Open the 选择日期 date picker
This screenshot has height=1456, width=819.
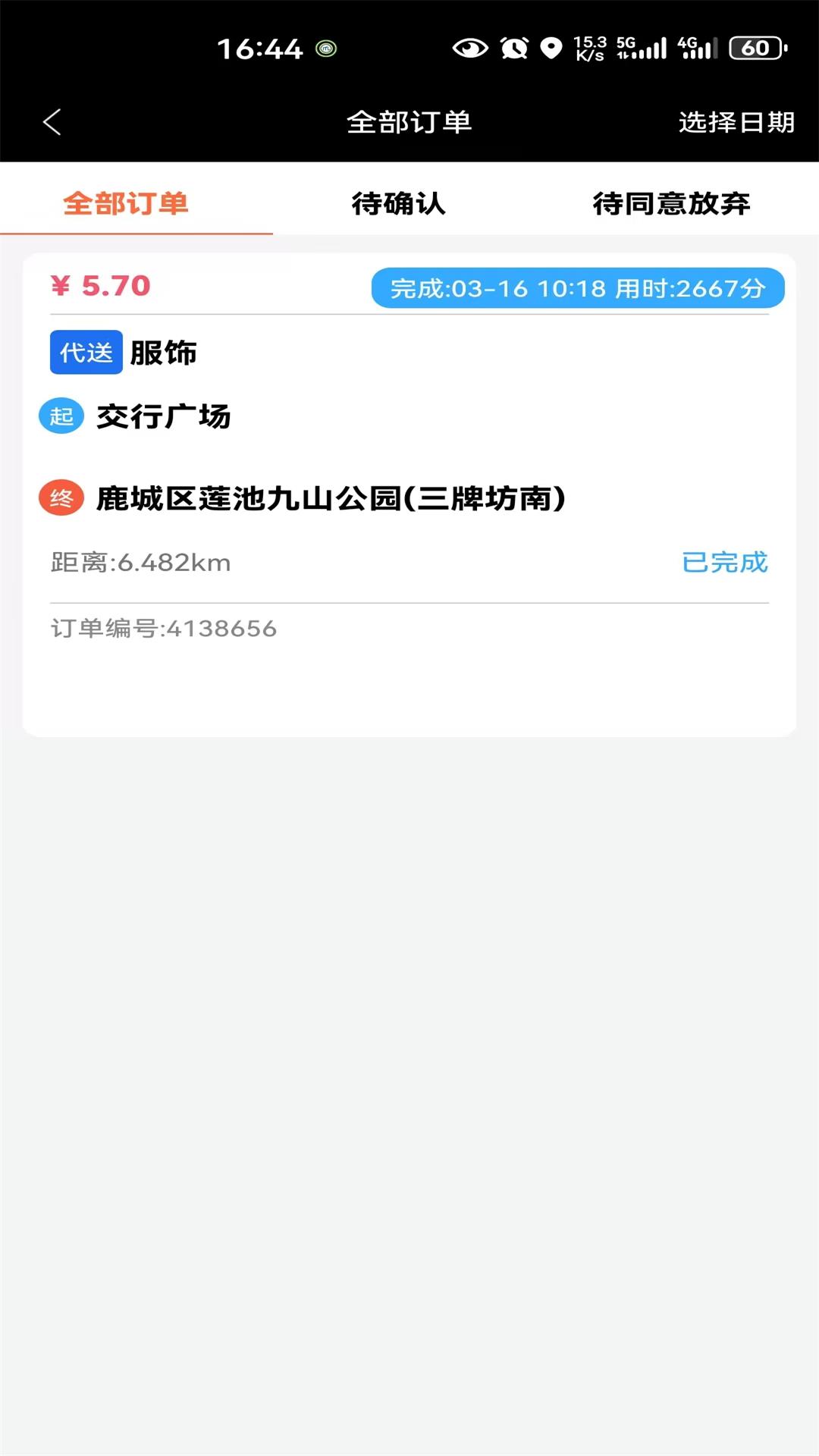click(737, 121)
